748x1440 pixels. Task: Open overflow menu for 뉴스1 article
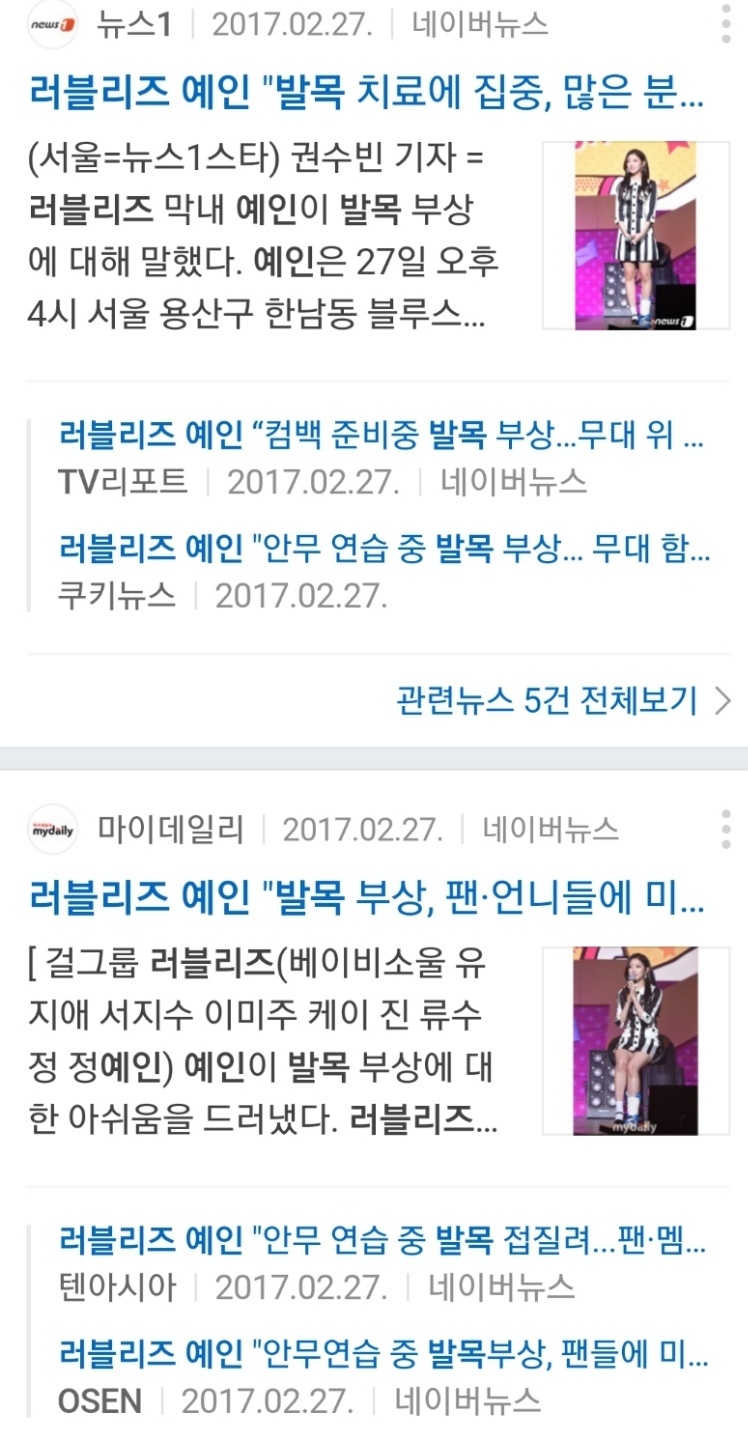click(726, 24)
